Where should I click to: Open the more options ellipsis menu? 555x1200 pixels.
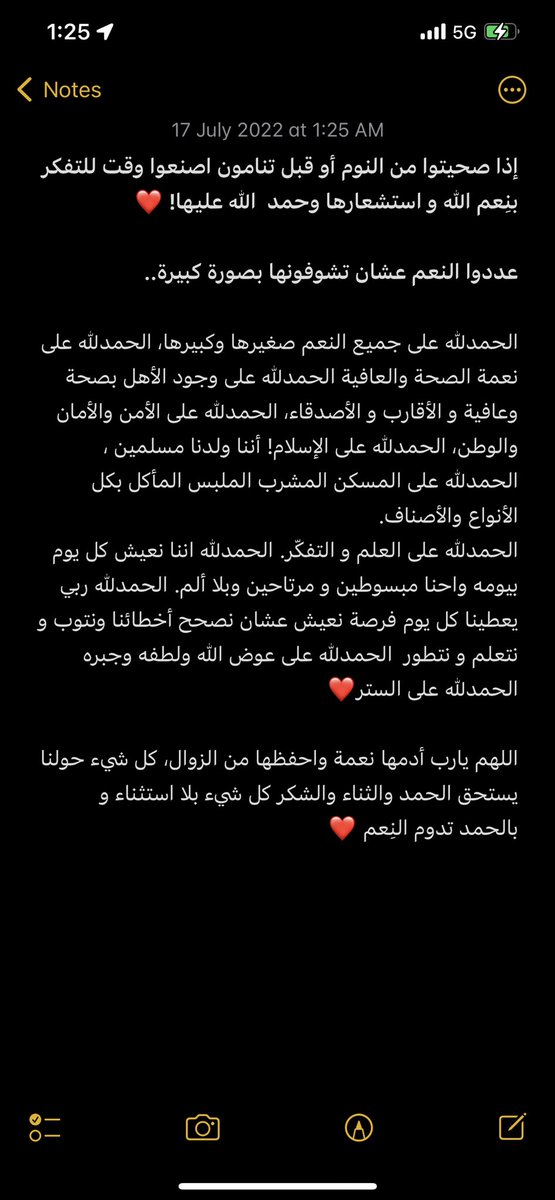click(512, 91)
